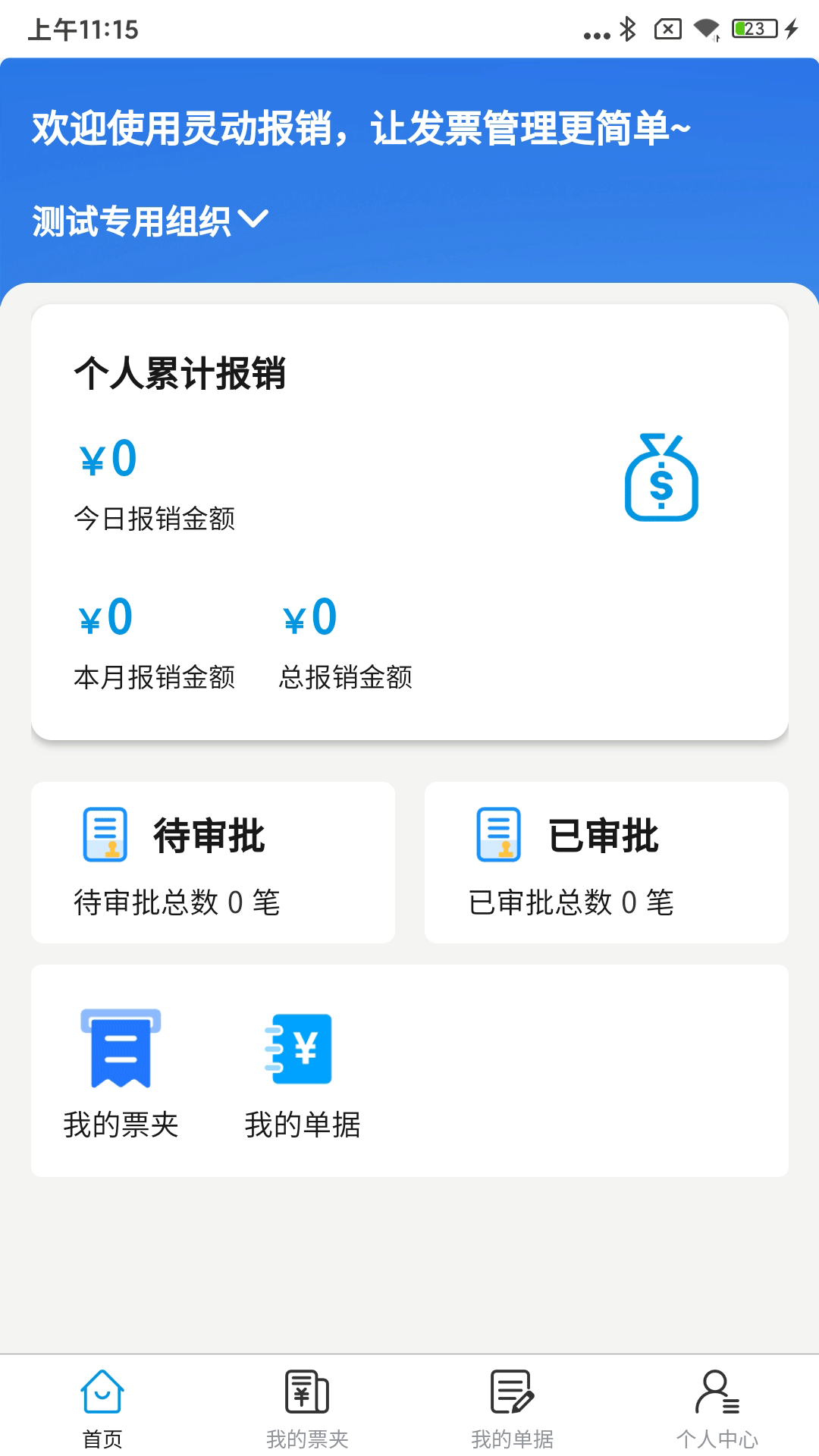Tap the 个人累计报销 card title

tap(182, 372)
